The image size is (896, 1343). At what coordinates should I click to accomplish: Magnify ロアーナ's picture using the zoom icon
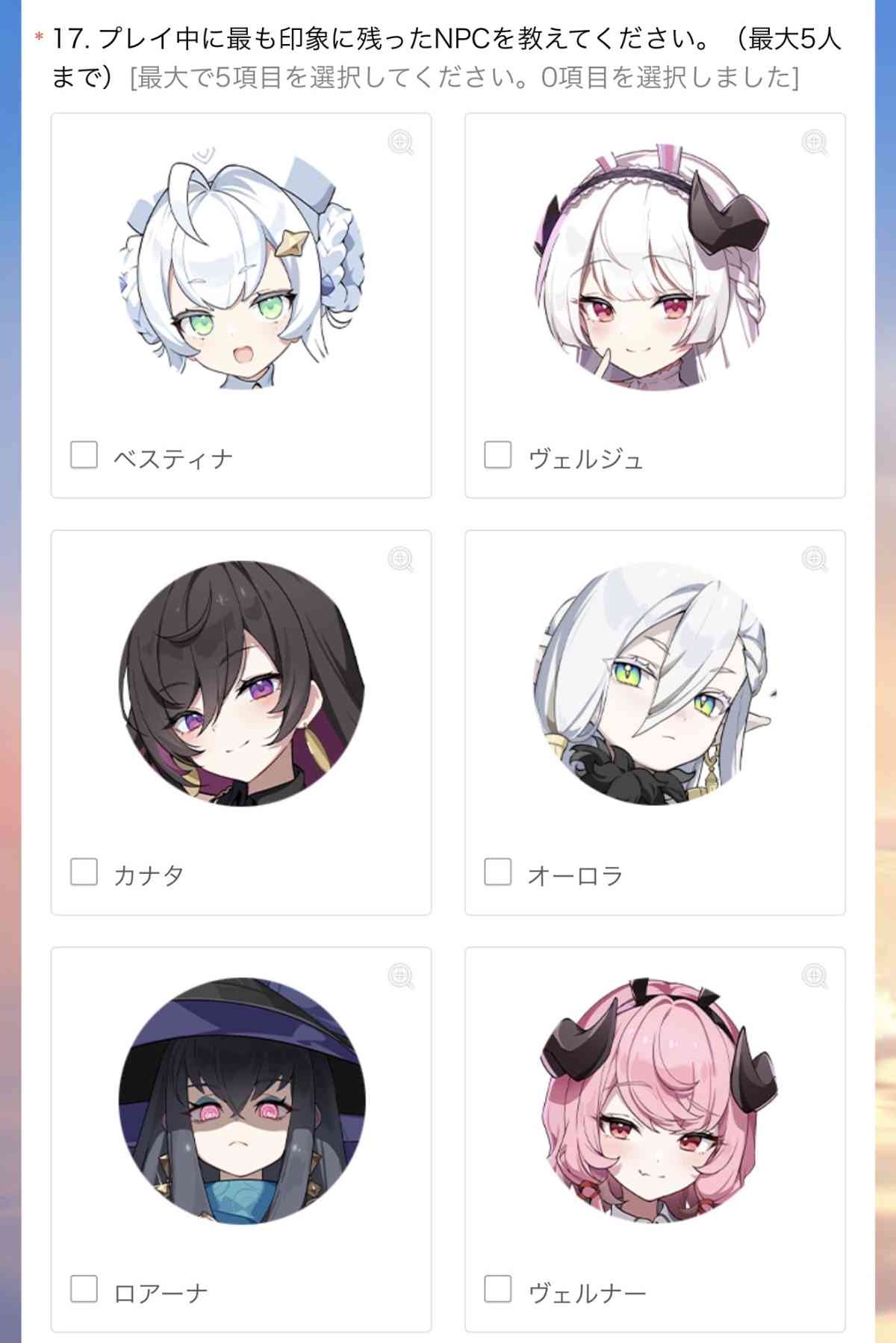(401, 976)
